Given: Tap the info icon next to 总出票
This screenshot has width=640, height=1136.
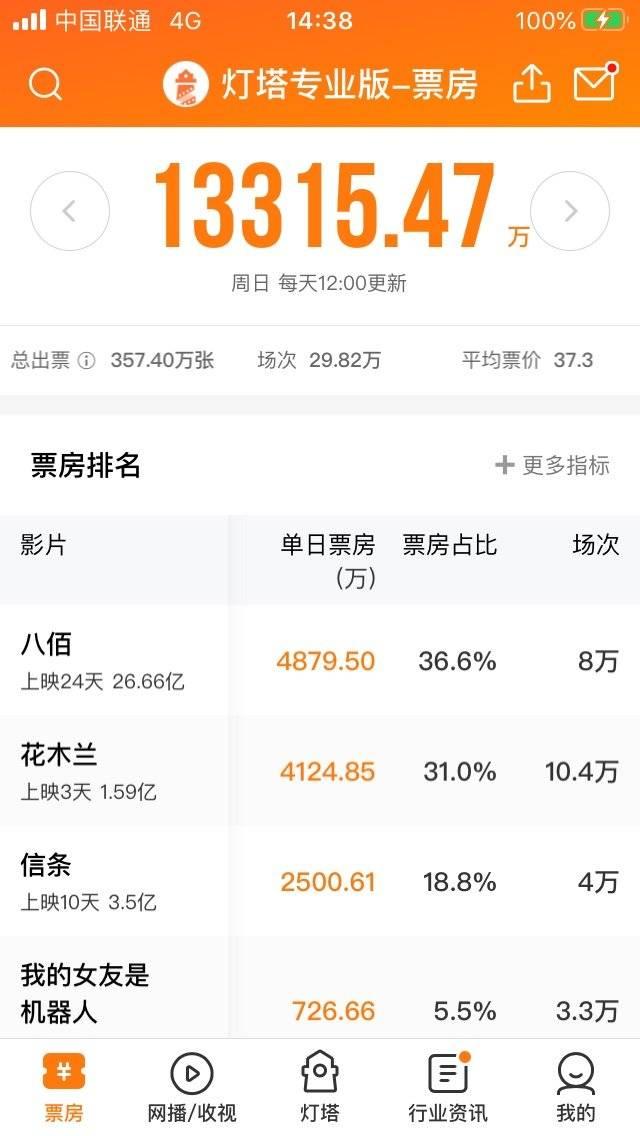Looking at the screenshot, I should [86, 360].
